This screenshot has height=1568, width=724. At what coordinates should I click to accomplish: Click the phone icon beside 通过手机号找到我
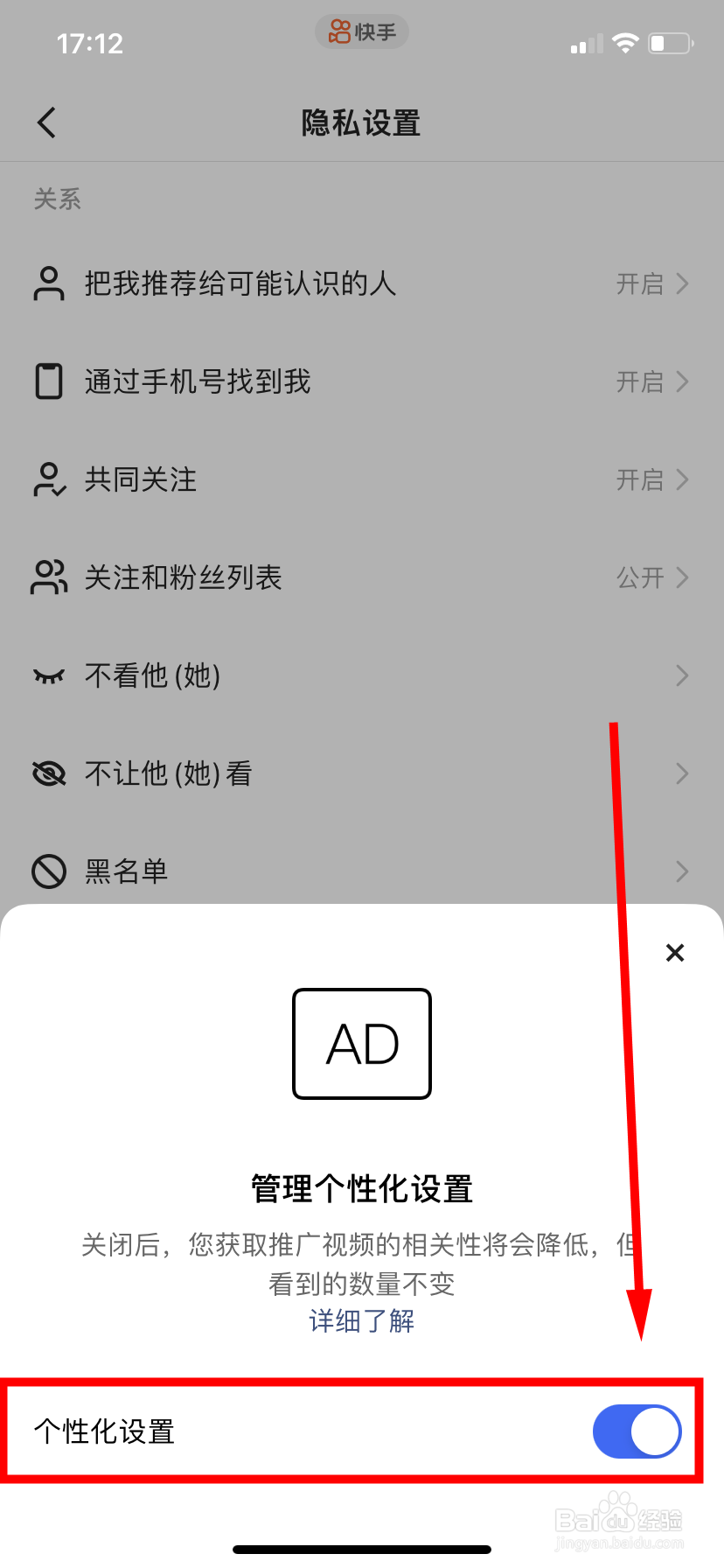48,381
